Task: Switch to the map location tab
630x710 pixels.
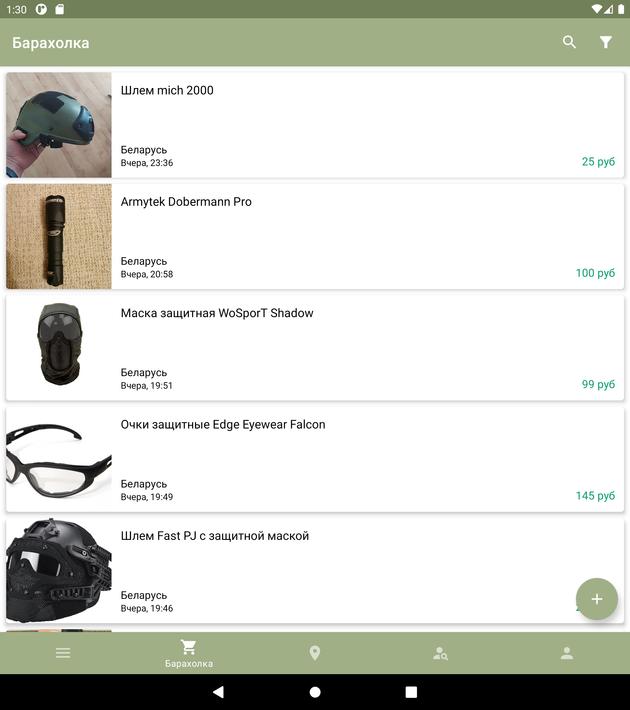Action: coord(315,653)
